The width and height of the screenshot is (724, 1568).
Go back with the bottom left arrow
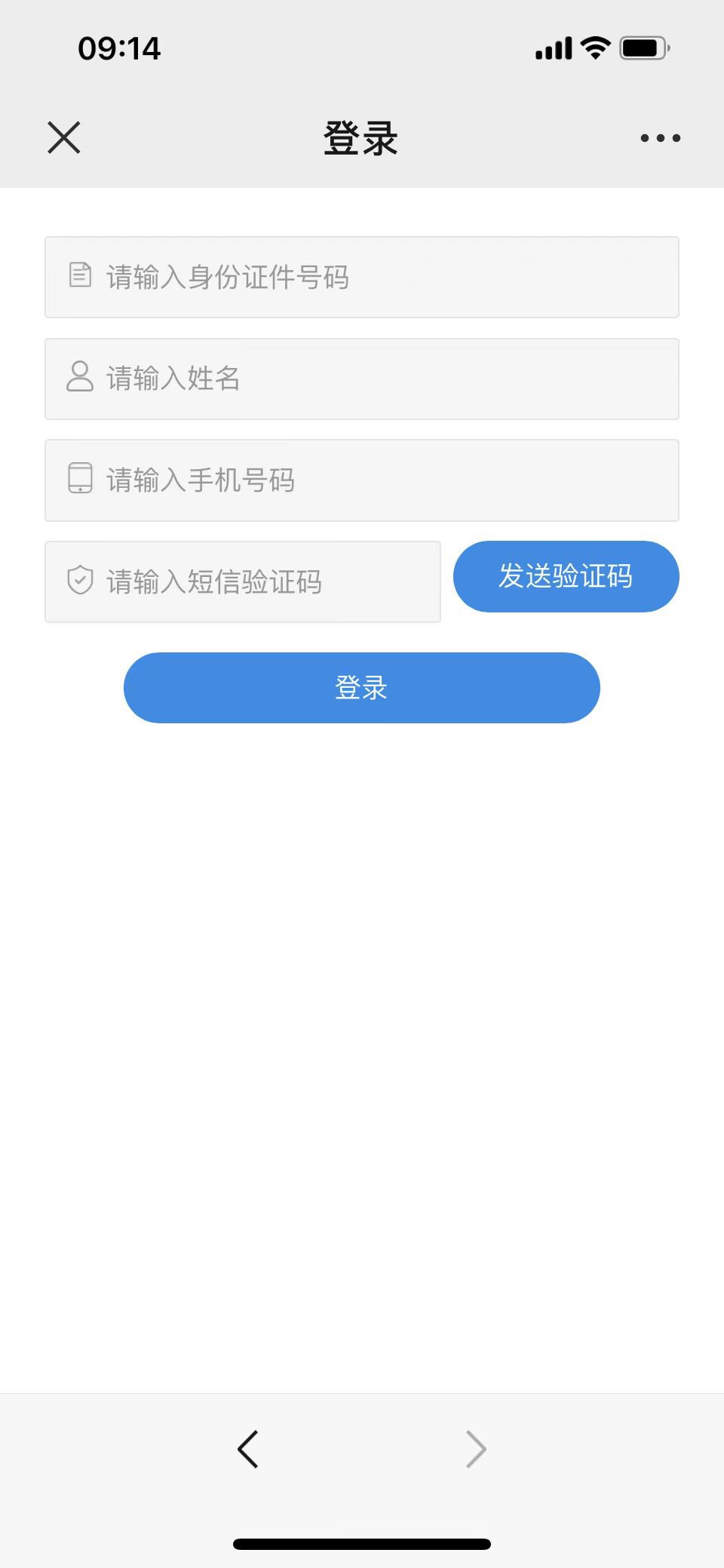[248, 1449]
